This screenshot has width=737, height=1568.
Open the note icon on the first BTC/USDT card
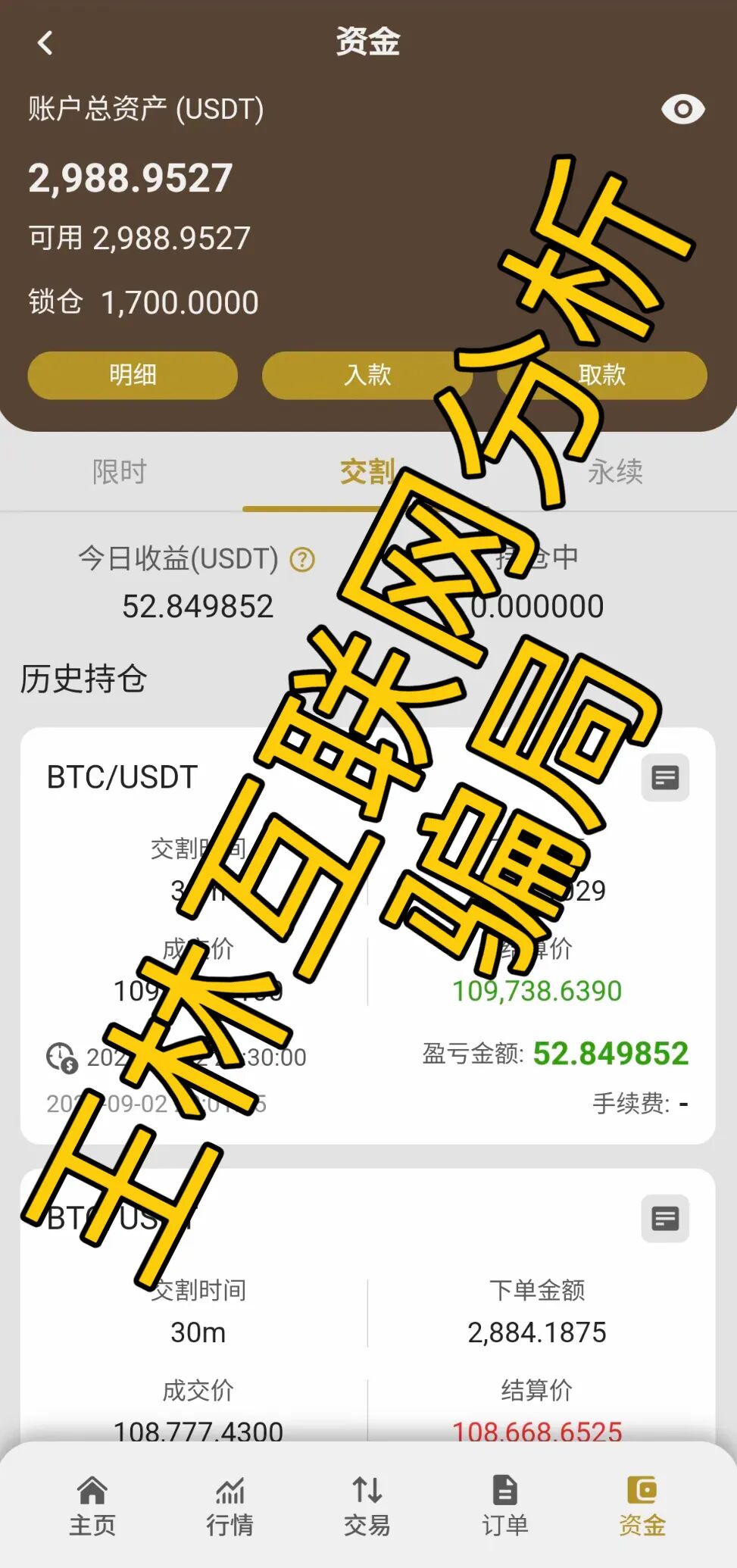pyautogui.click(x=665, y=777)
